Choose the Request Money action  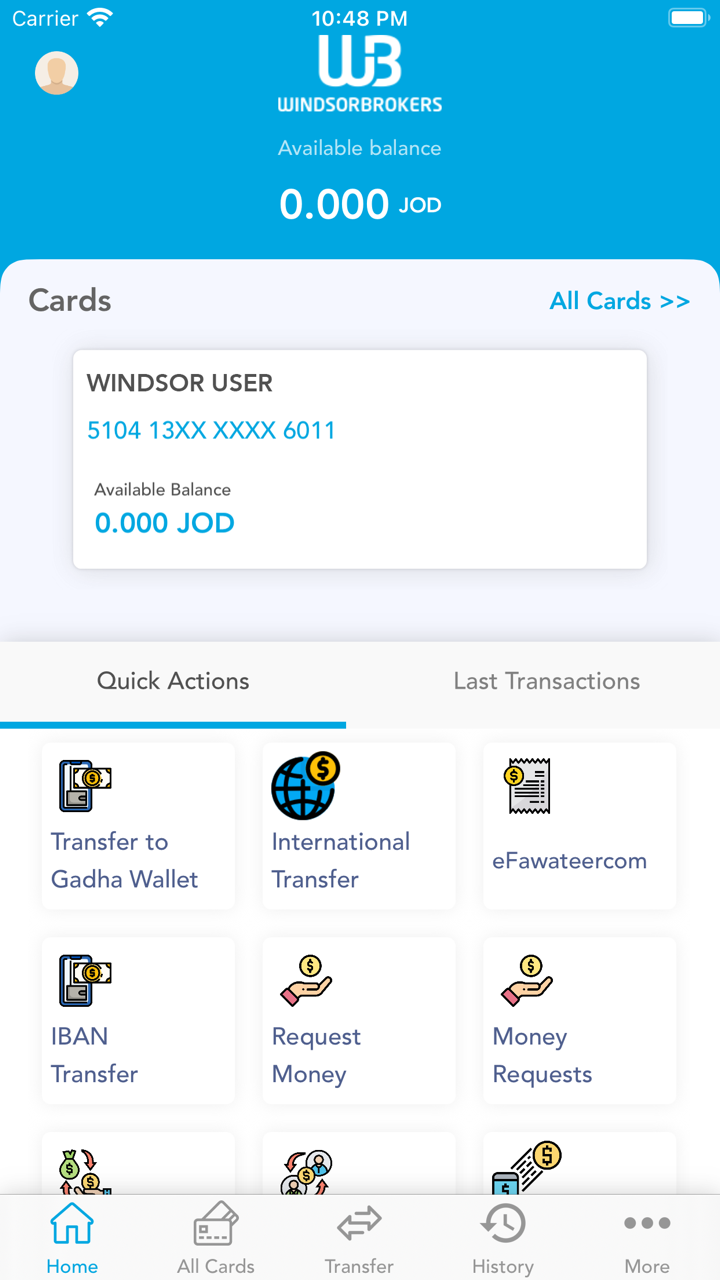coord(358,1021)
